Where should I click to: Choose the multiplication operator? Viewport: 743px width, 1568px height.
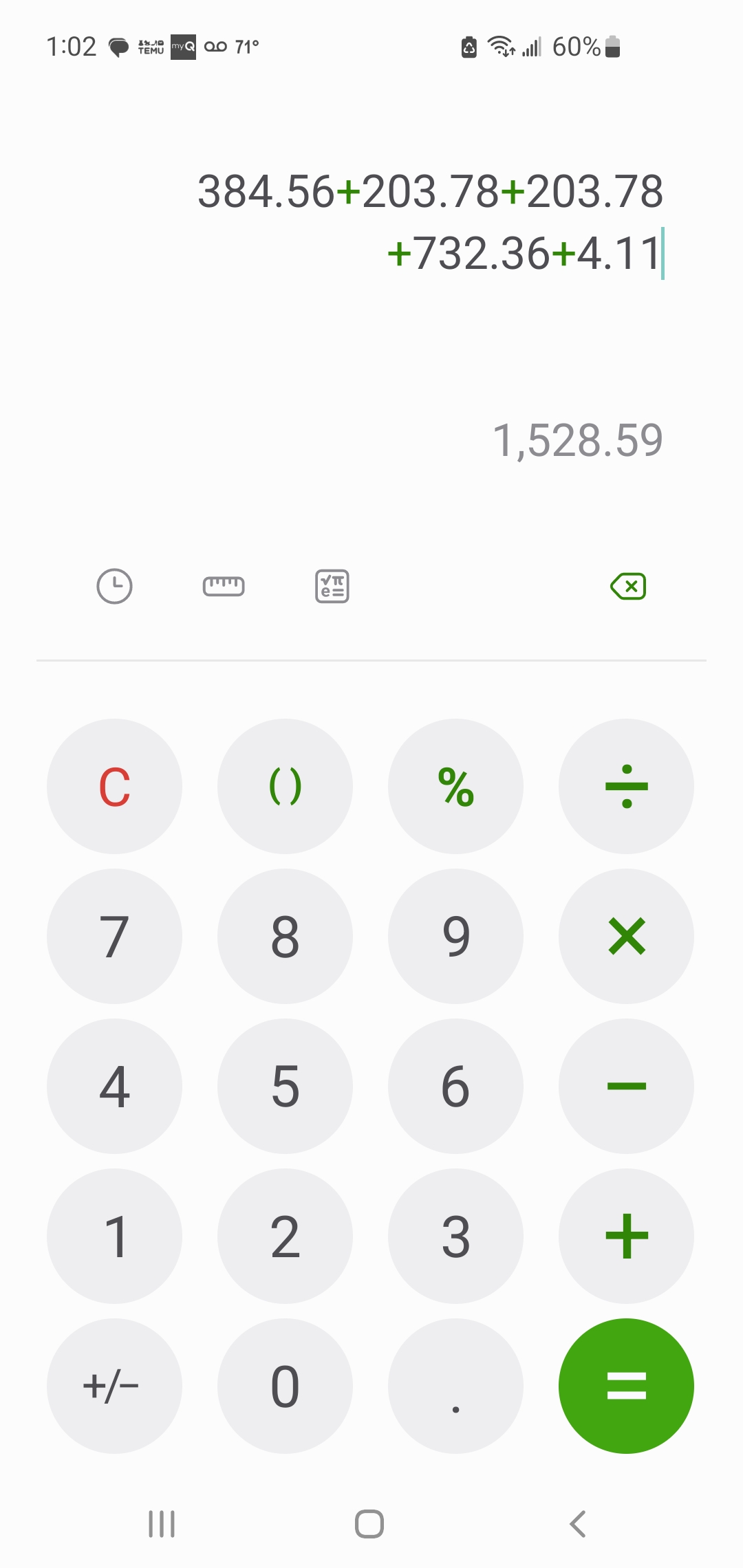(x=626, y=937)
